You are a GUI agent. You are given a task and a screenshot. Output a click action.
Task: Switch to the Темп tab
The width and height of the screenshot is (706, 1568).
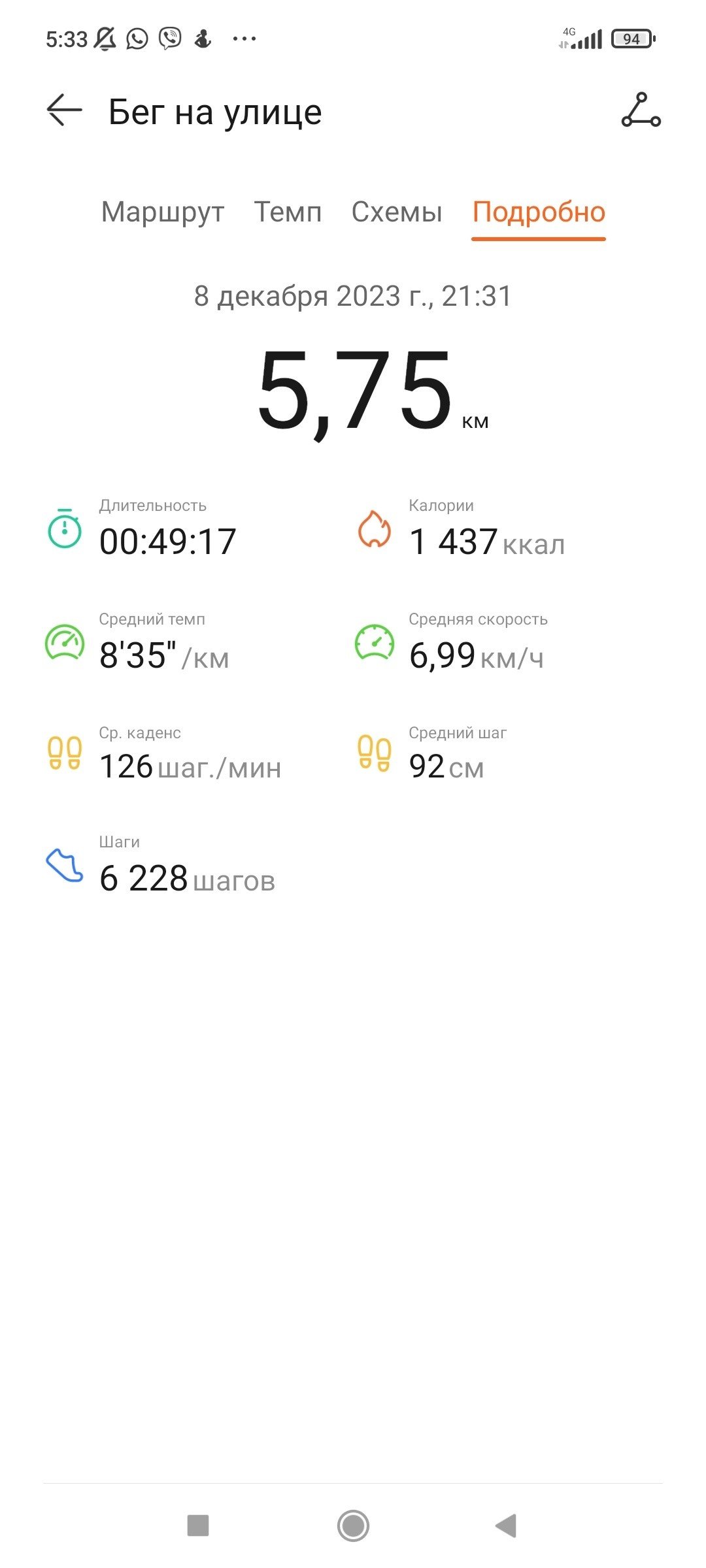pyautogui.click(x=288, y=212)
